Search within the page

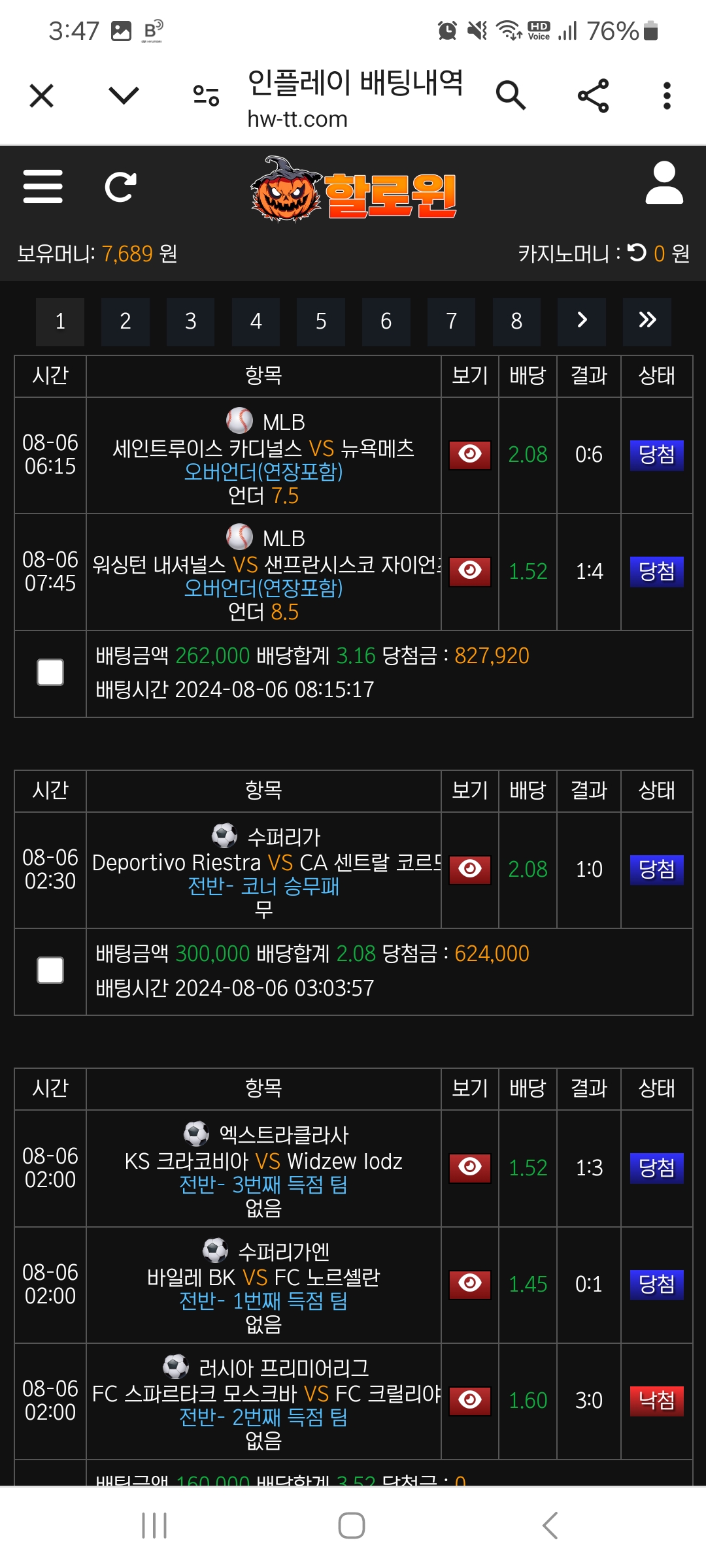click(511, 96)
